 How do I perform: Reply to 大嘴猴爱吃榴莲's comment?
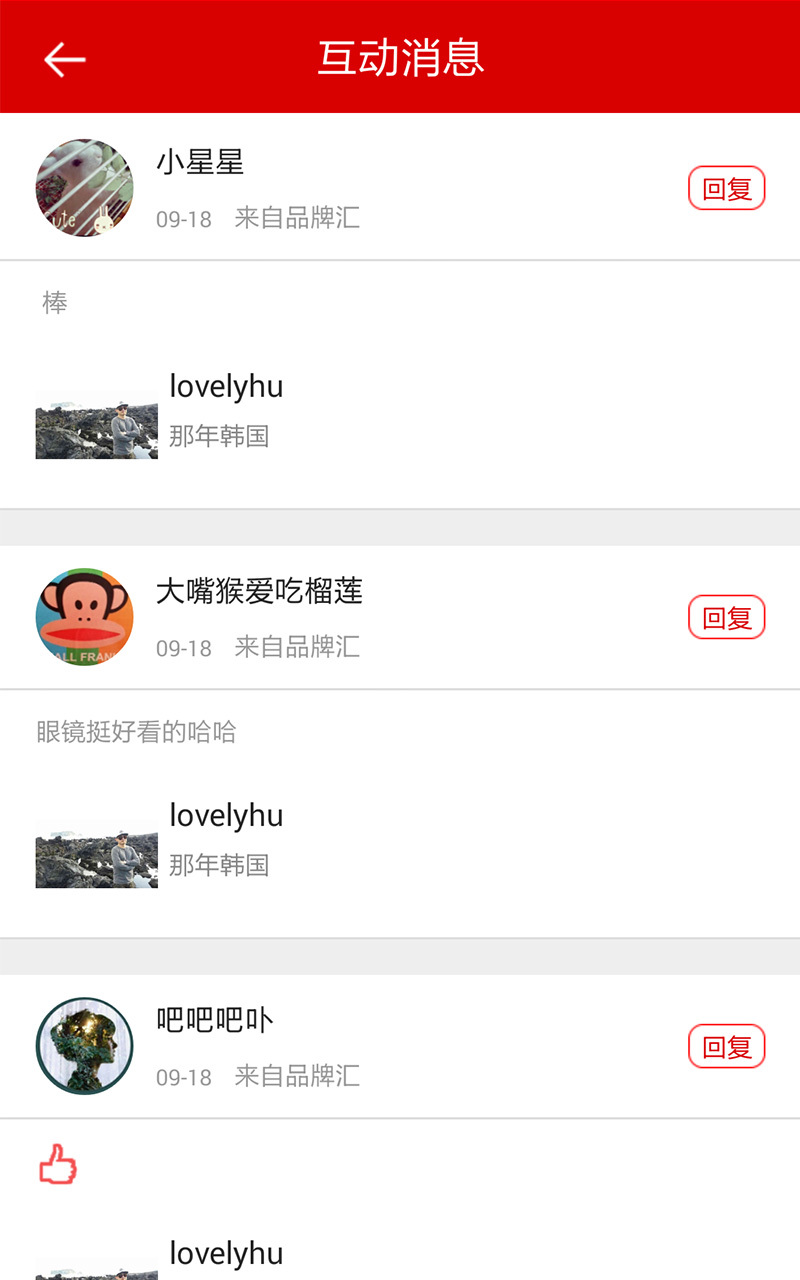pos(726,617)
